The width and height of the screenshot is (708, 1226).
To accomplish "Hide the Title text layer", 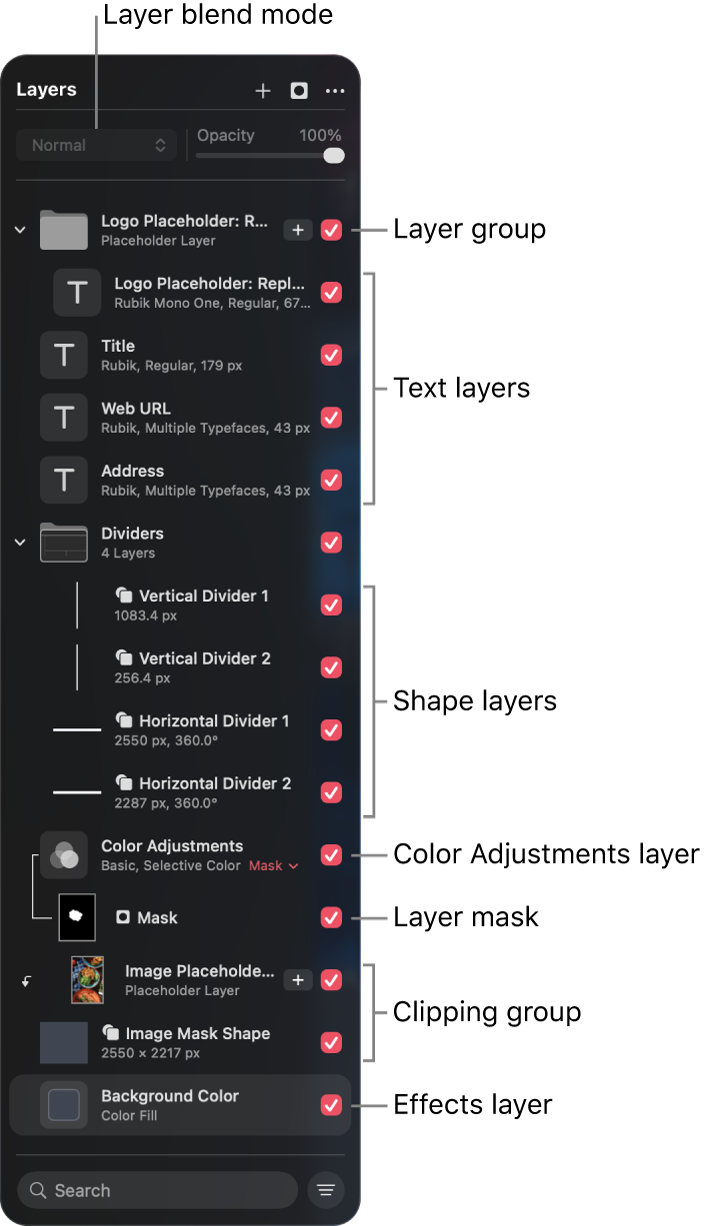I will click(331, 355).
